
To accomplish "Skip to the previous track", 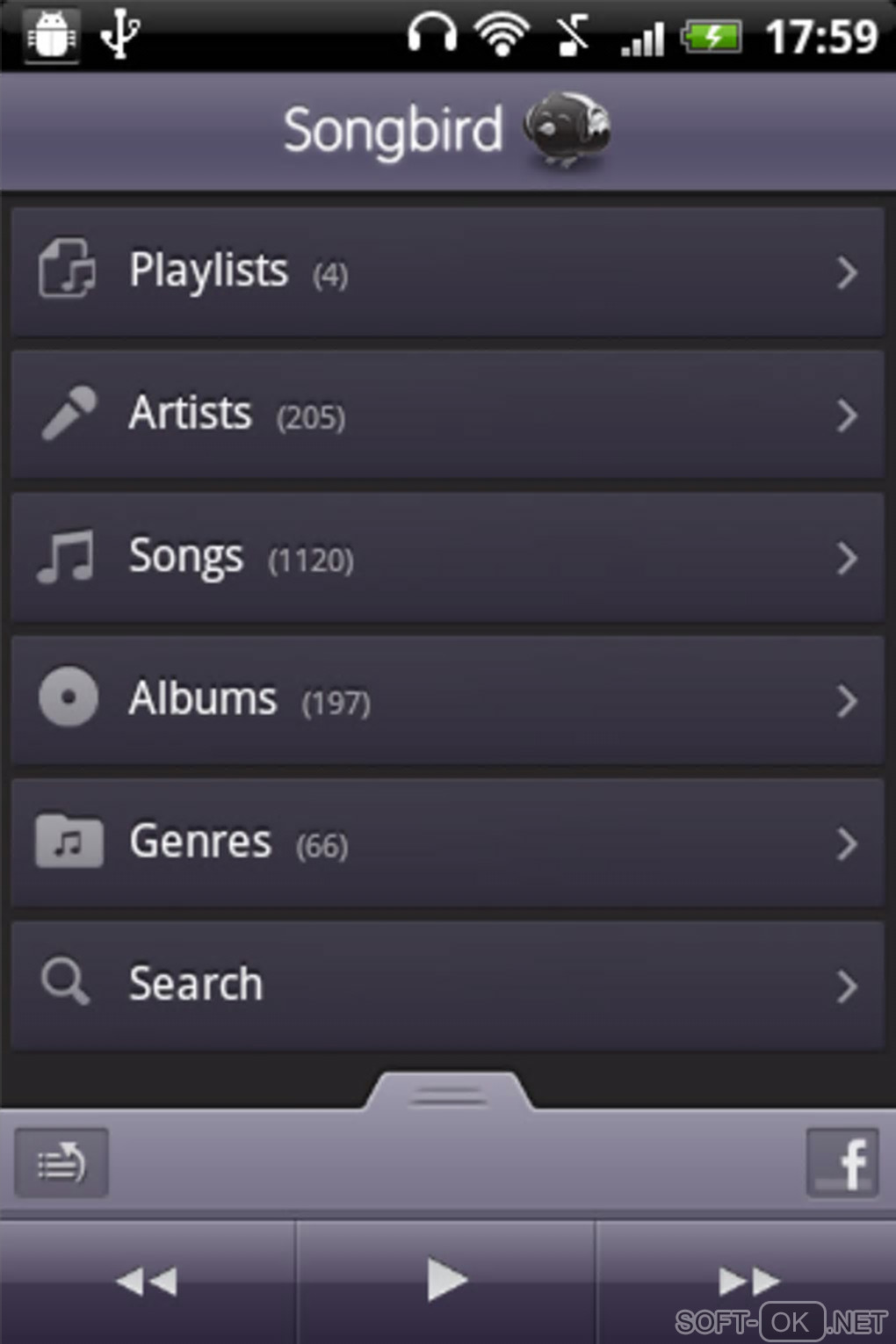I will [147, 1281].
